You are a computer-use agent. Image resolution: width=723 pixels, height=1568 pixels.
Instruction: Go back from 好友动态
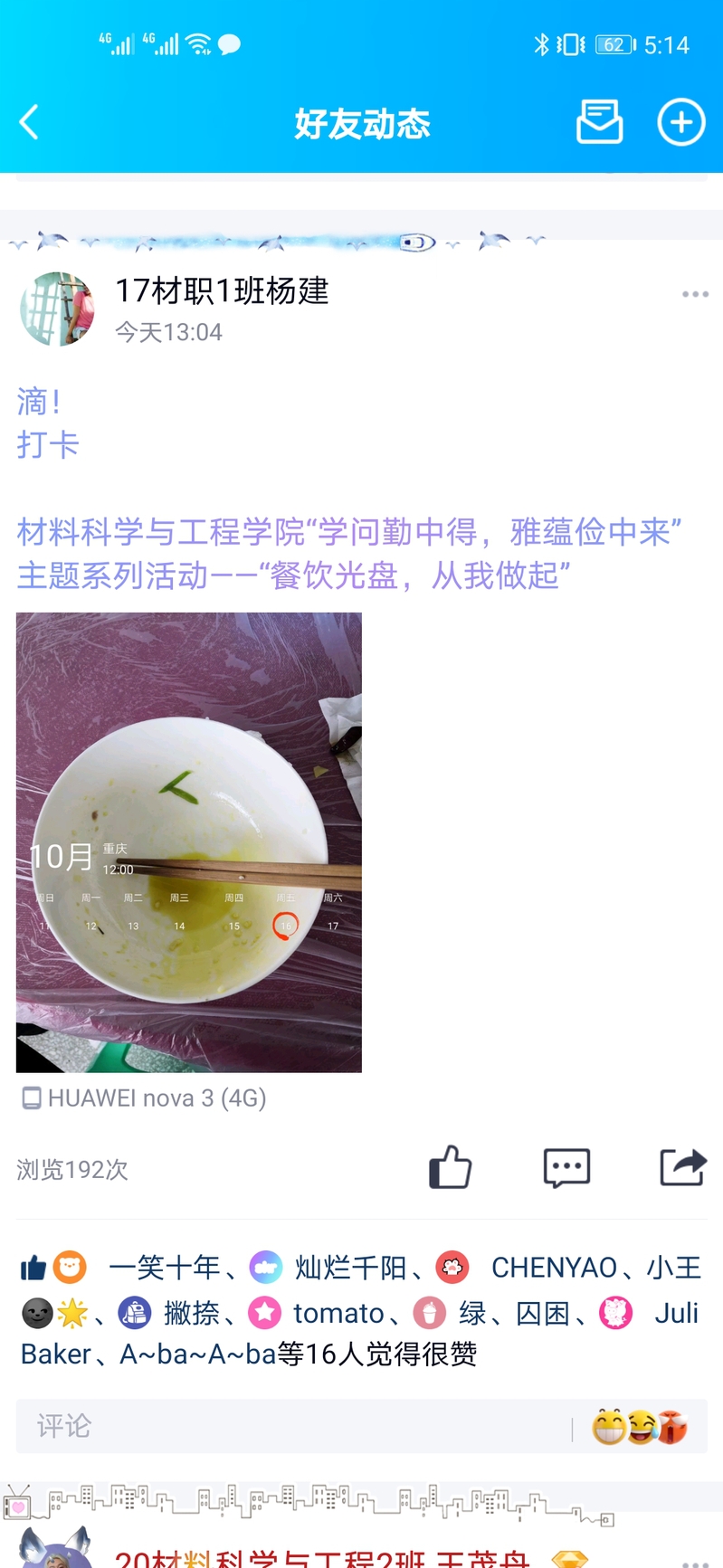(x=29, y=122)
